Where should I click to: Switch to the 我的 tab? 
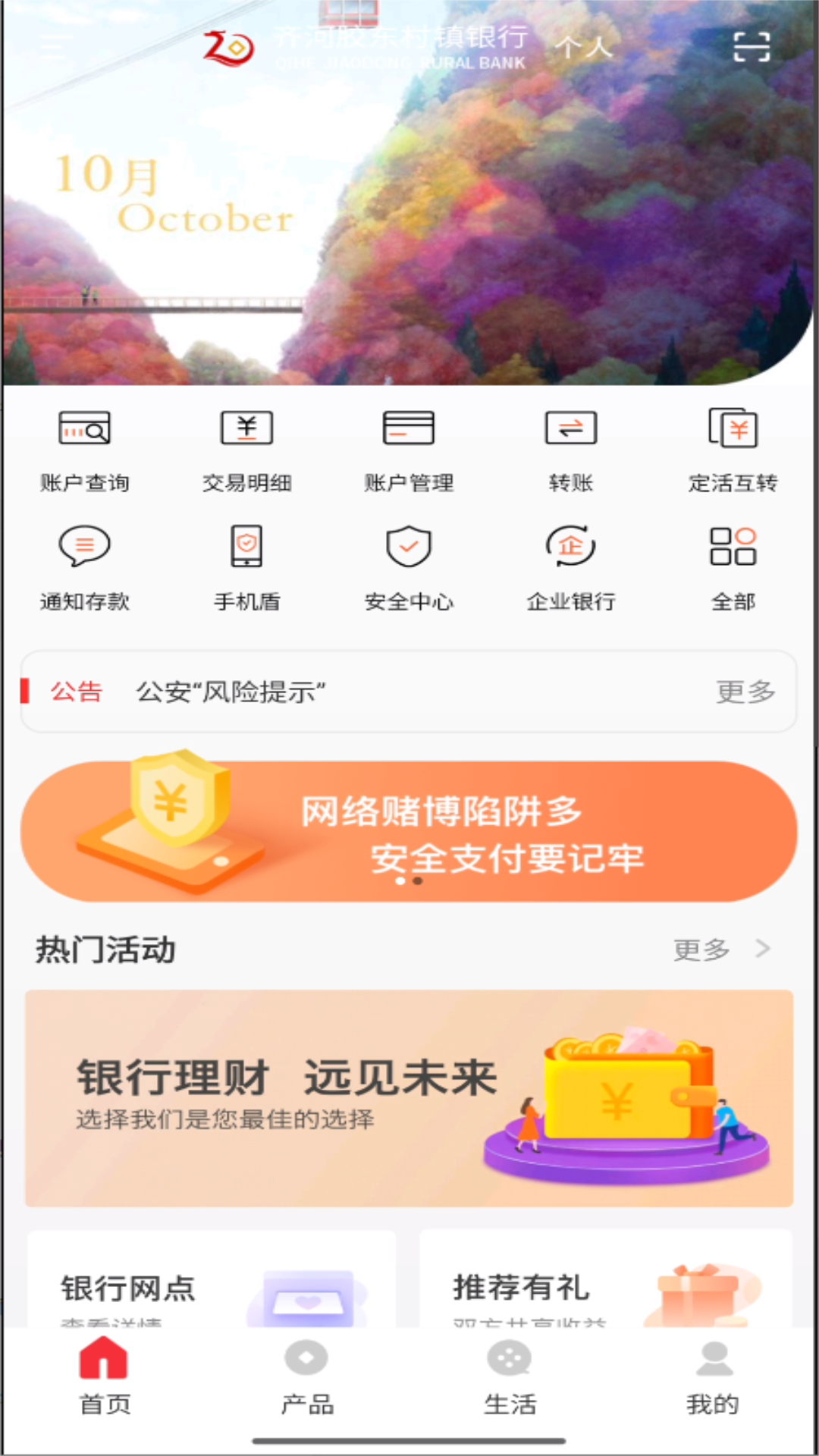713,1377
